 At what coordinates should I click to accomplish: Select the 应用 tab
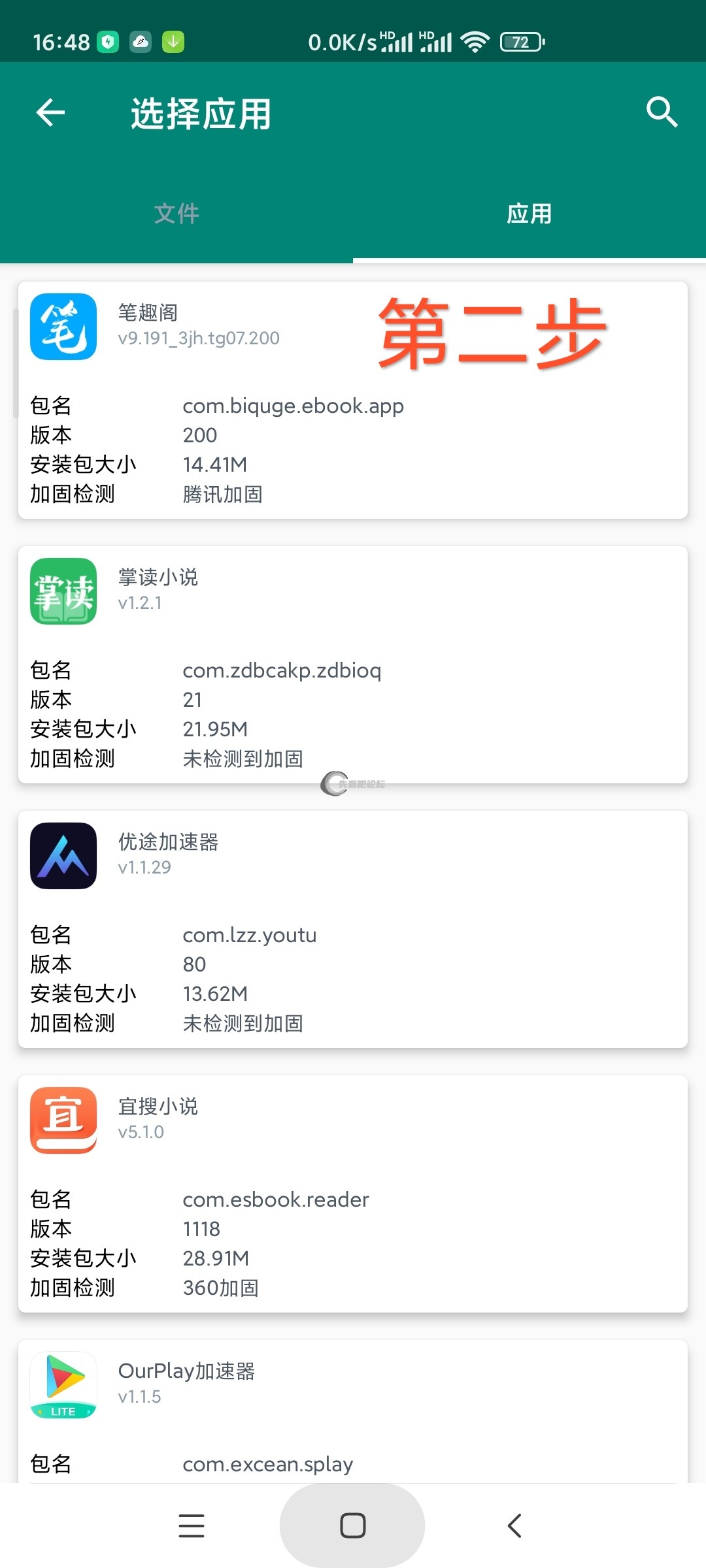coord(529,214)
